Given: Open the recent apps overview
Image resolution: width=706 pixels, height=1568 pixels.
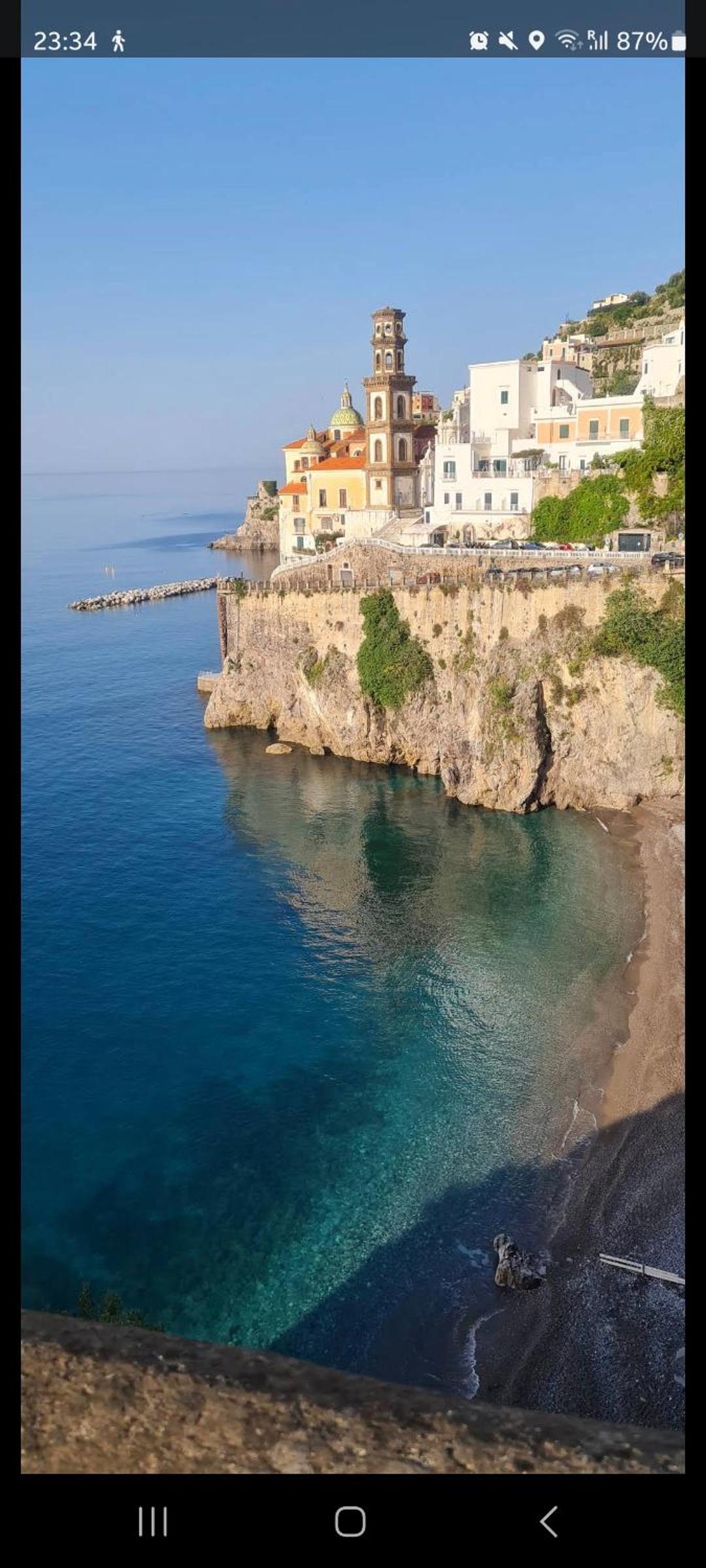Looking at the screenshot, I should [153, 1522].
